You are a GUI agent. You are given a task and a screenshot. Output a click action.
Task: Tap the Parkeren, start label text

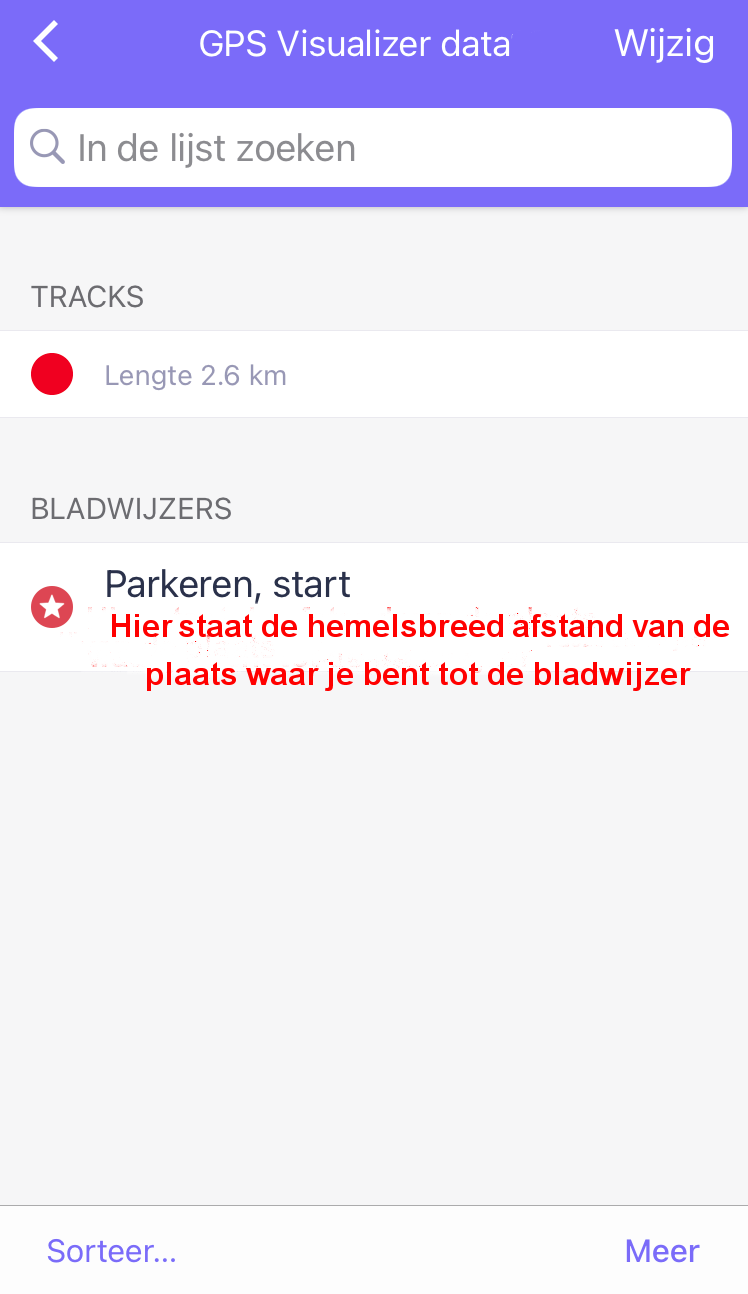[228, 583]
